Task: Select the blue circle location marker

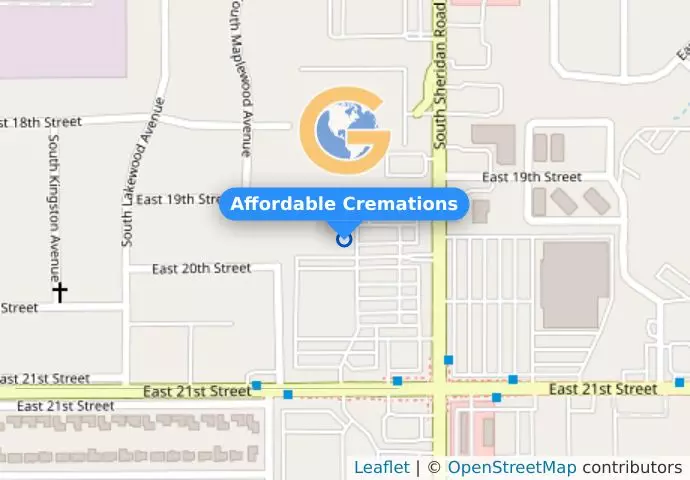Action: (345, 239)
